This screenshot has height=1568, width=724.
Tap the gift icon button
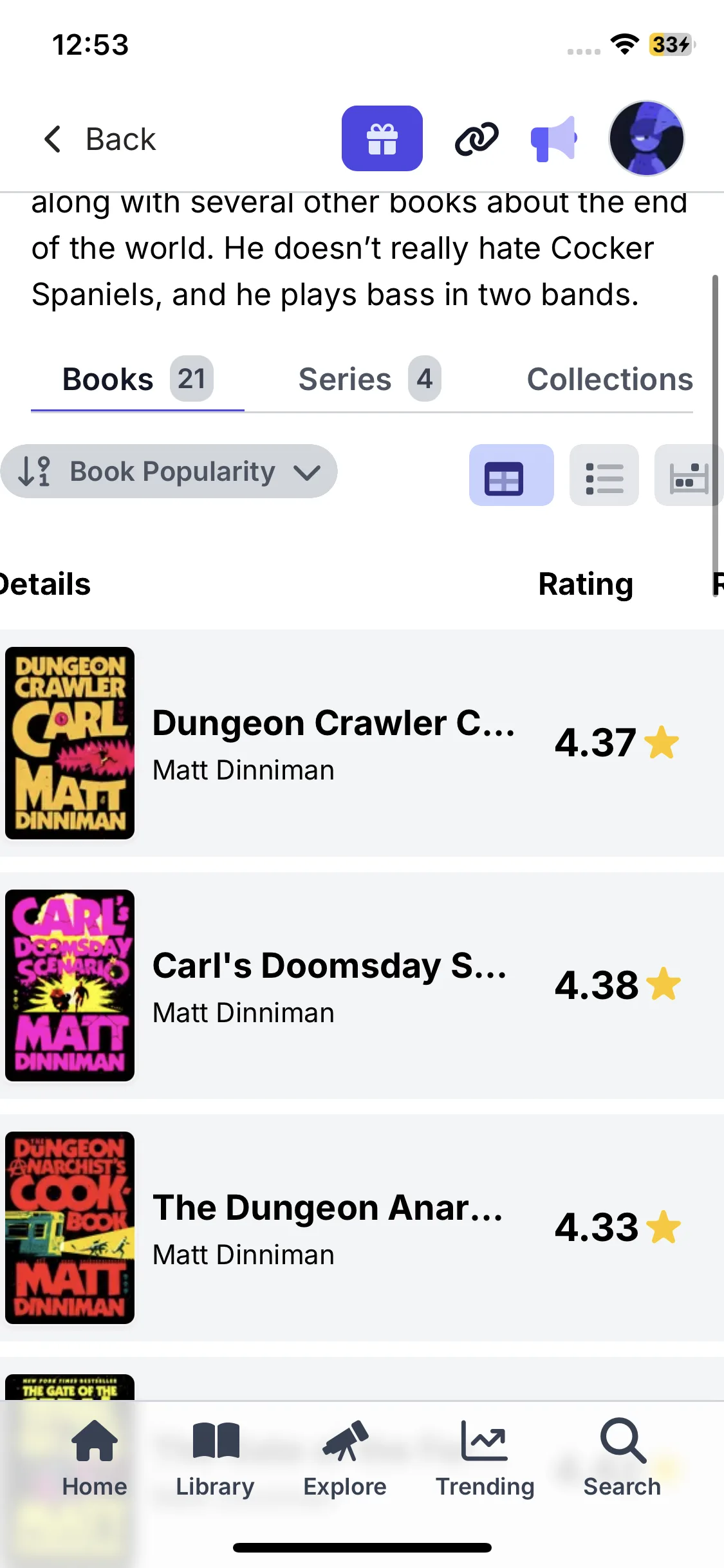[x=382, y=138]
